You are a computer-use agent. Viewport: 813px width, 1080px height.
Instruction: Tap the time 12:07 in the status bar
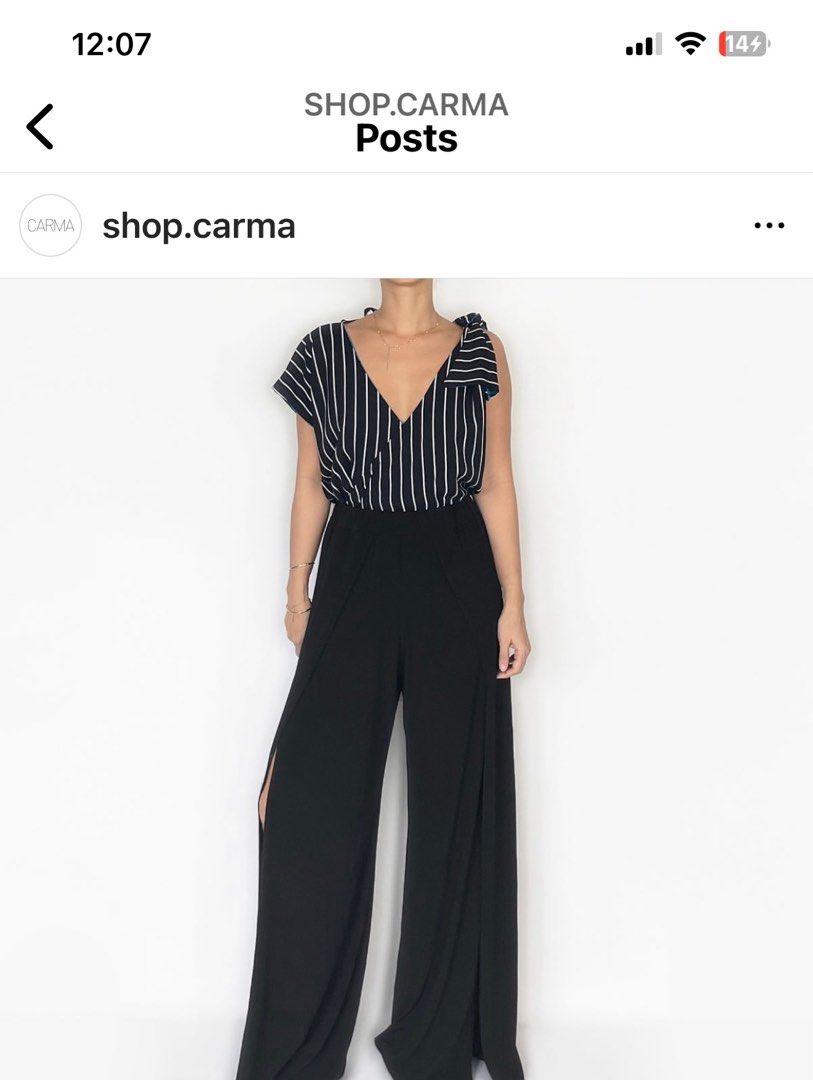110,42
